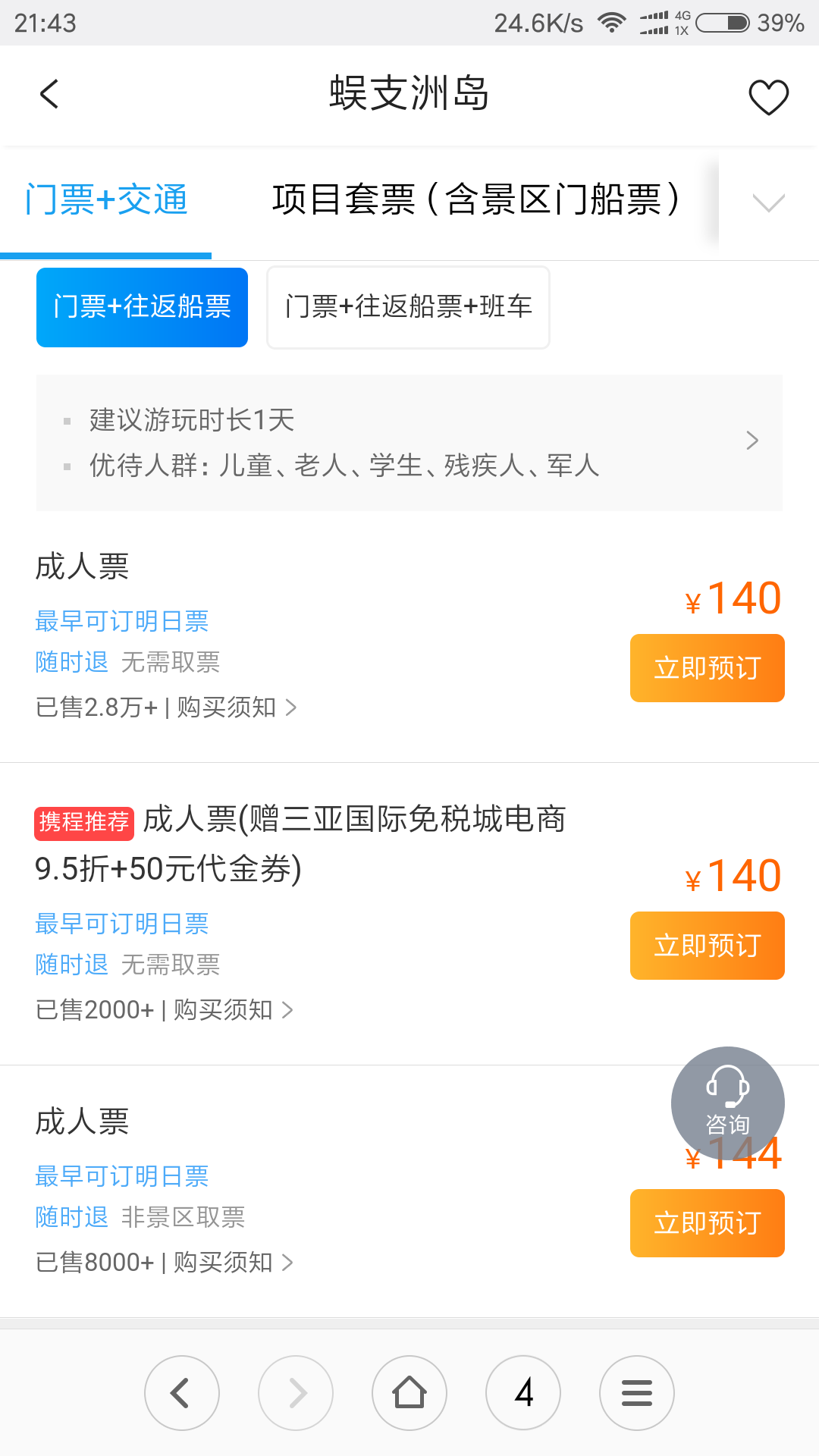Go back using the header arrow

point(49,95)
